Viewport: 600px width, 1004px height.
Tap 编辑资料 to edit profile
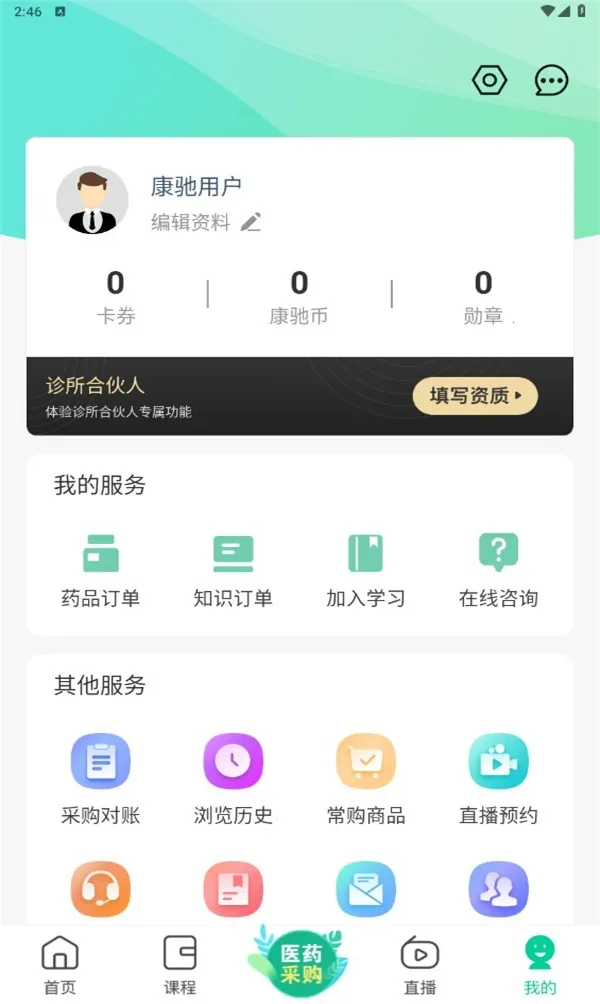pyautogui.click(x=205, y=222)
